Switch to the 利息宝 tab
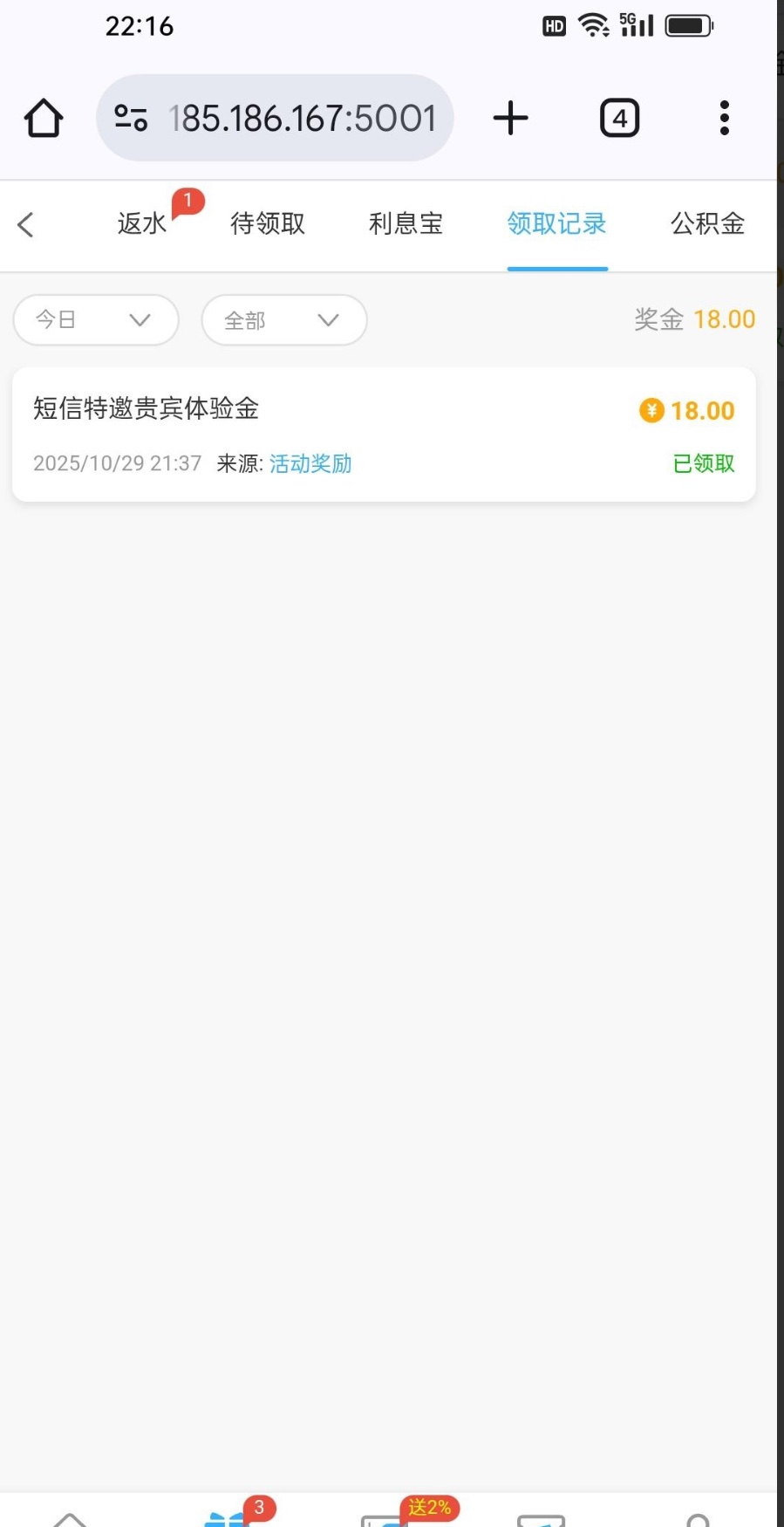This screenshot has width=784, height=1527. 406,224
